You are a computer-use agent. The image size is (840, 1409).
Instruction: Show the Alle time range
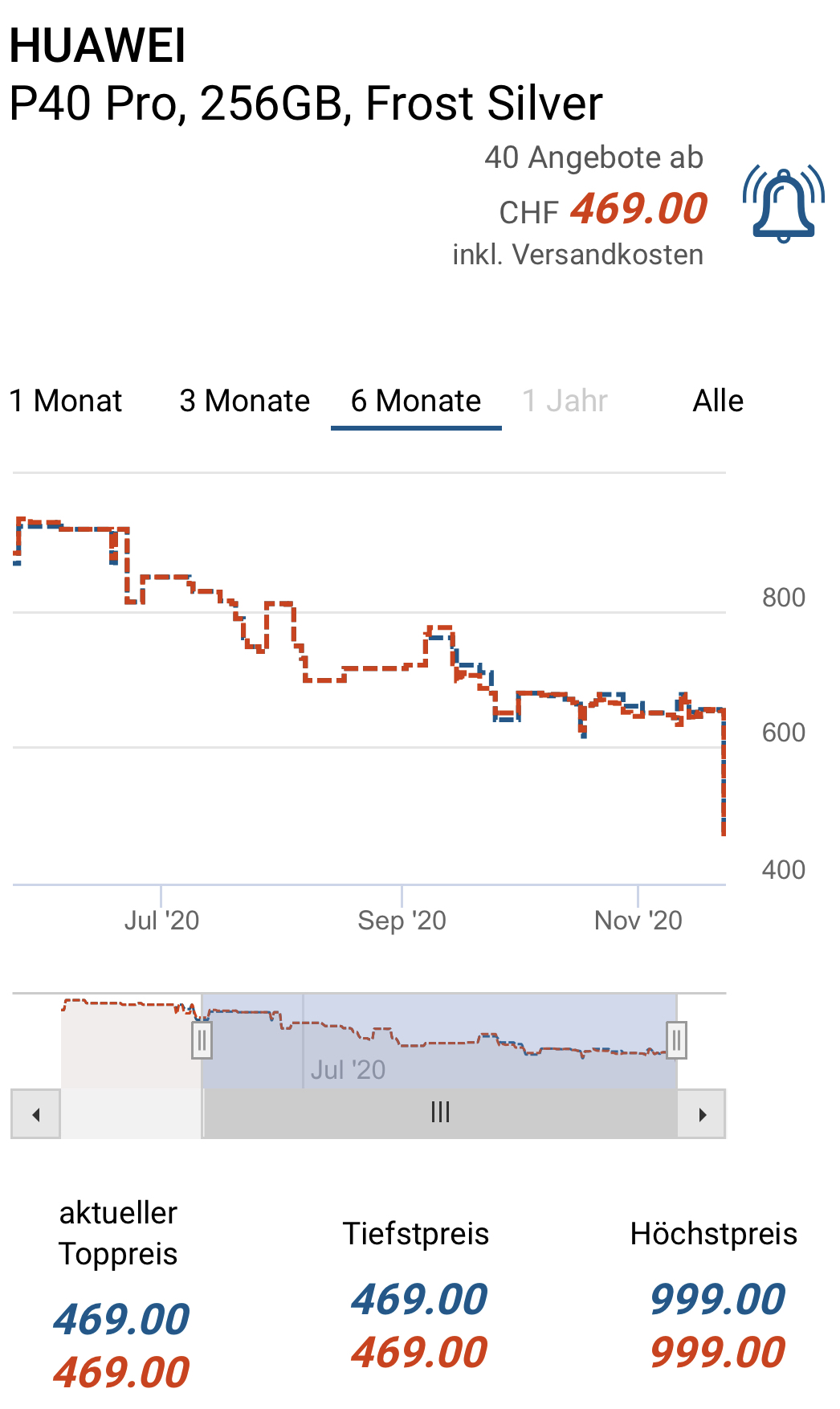click(718, 401)
